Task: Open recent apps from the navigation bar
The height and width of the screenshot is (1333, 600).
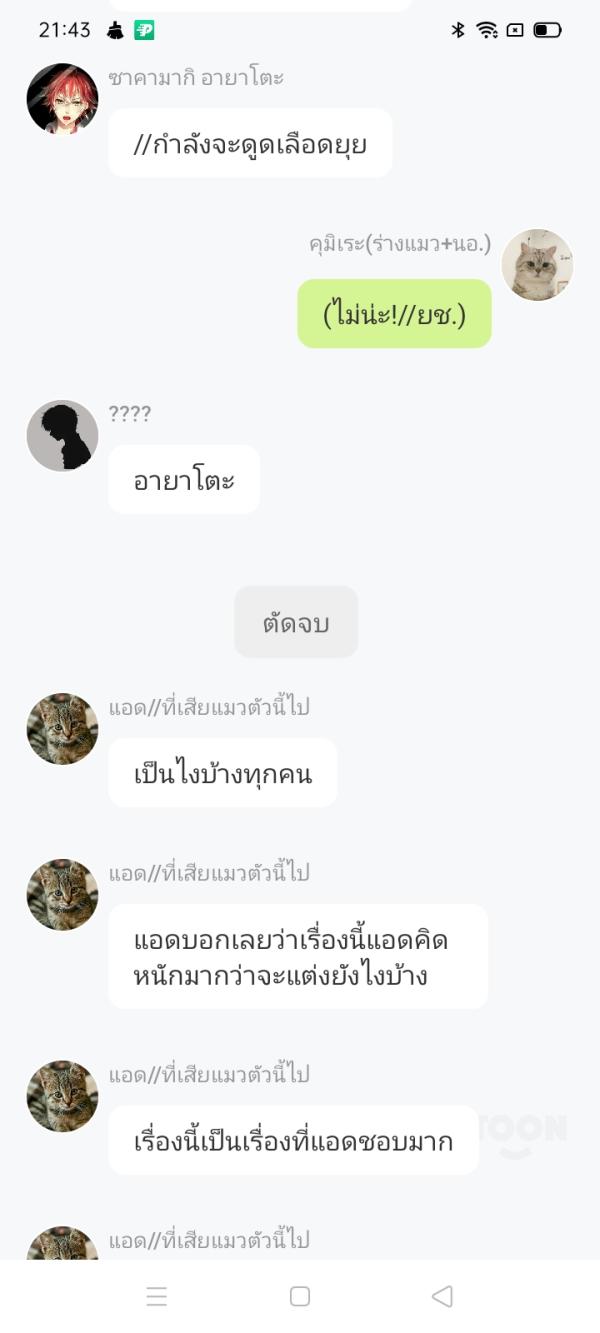Action: coord(156,1296)
